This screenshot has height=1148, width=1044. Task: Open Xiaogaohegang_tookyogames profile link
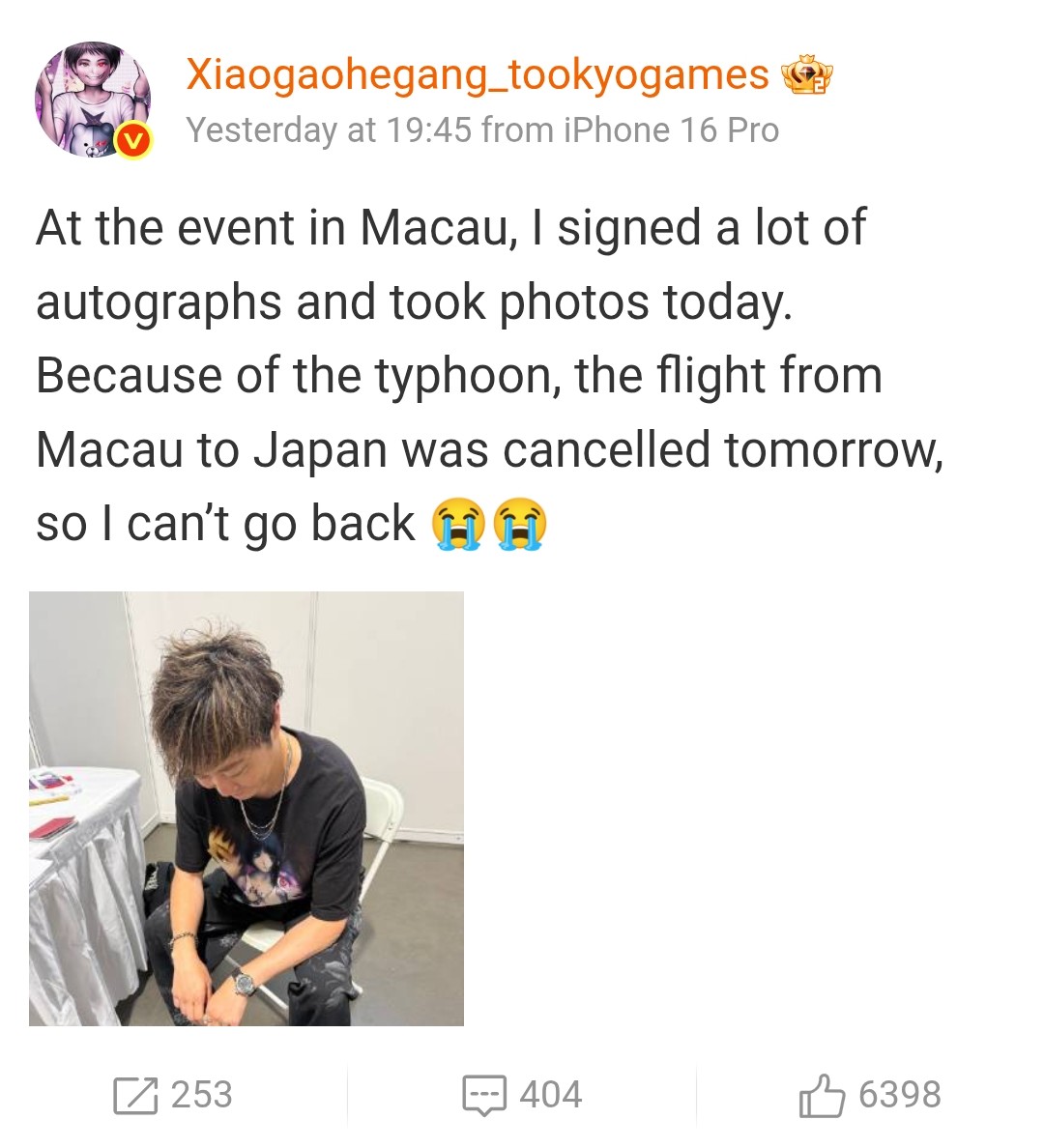click(x=478, y=74)
